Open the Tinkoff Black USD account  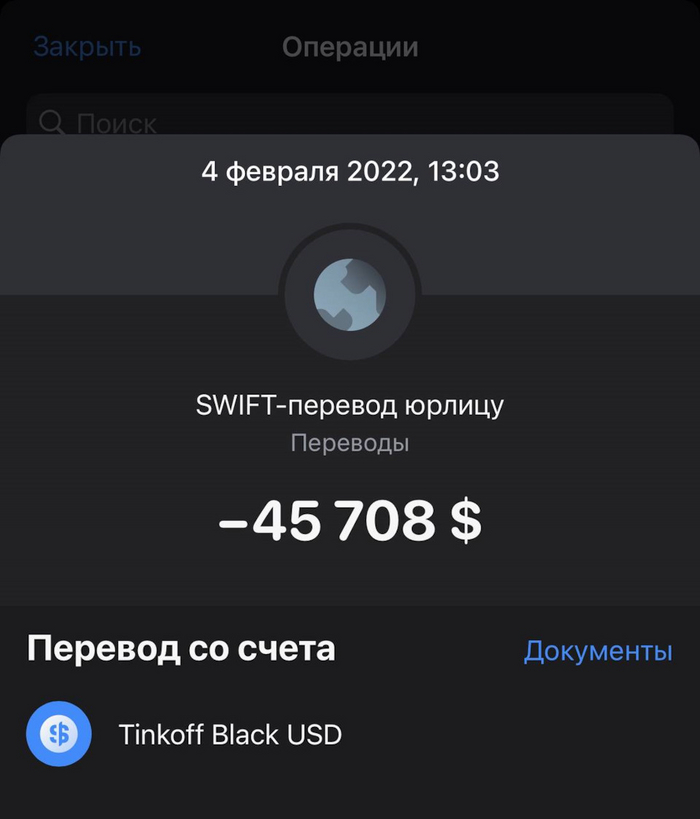click(229, 735)
